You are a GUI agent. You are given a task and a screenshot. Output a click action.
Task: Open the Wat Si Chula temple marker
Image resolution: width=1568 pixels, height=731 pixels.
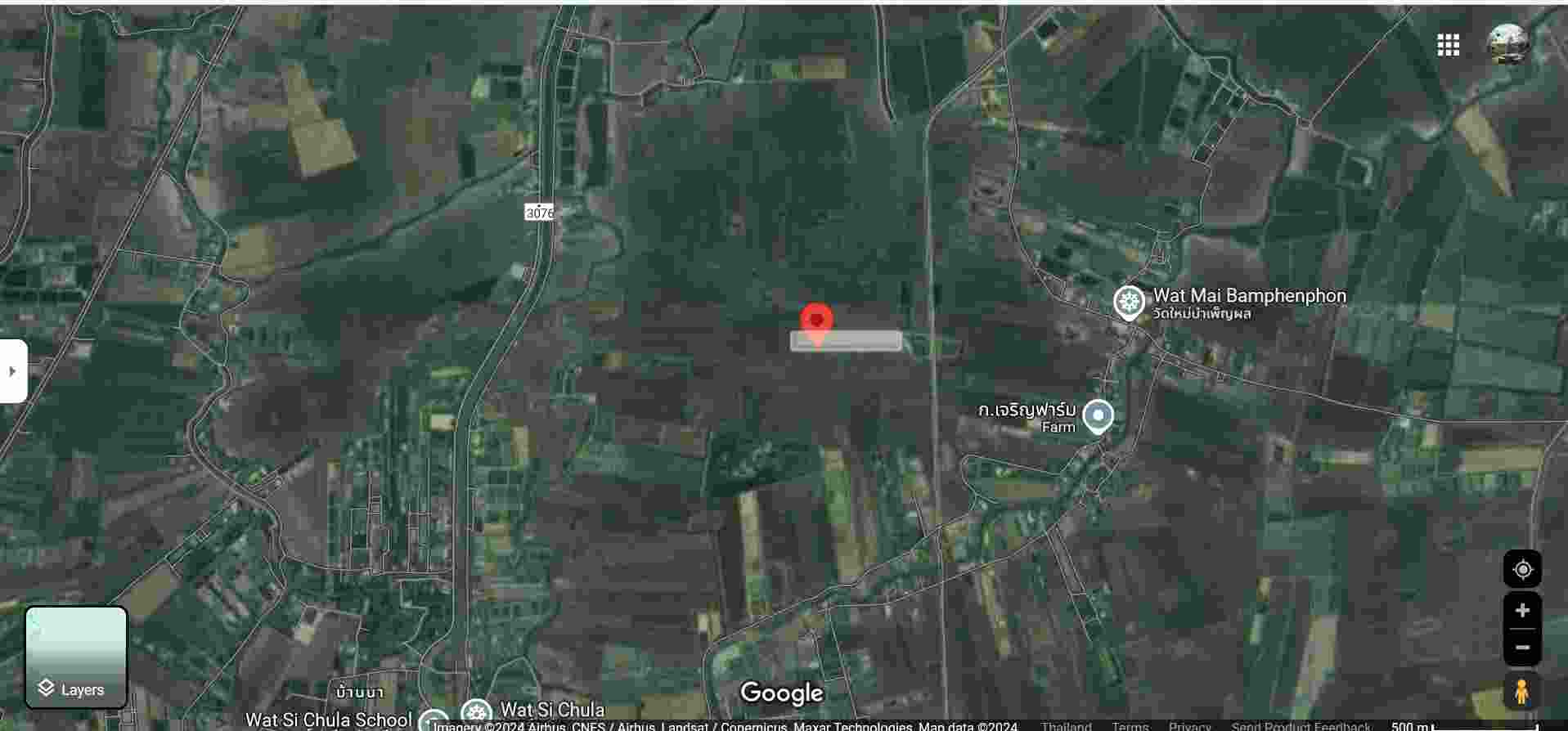pos(476,713)
